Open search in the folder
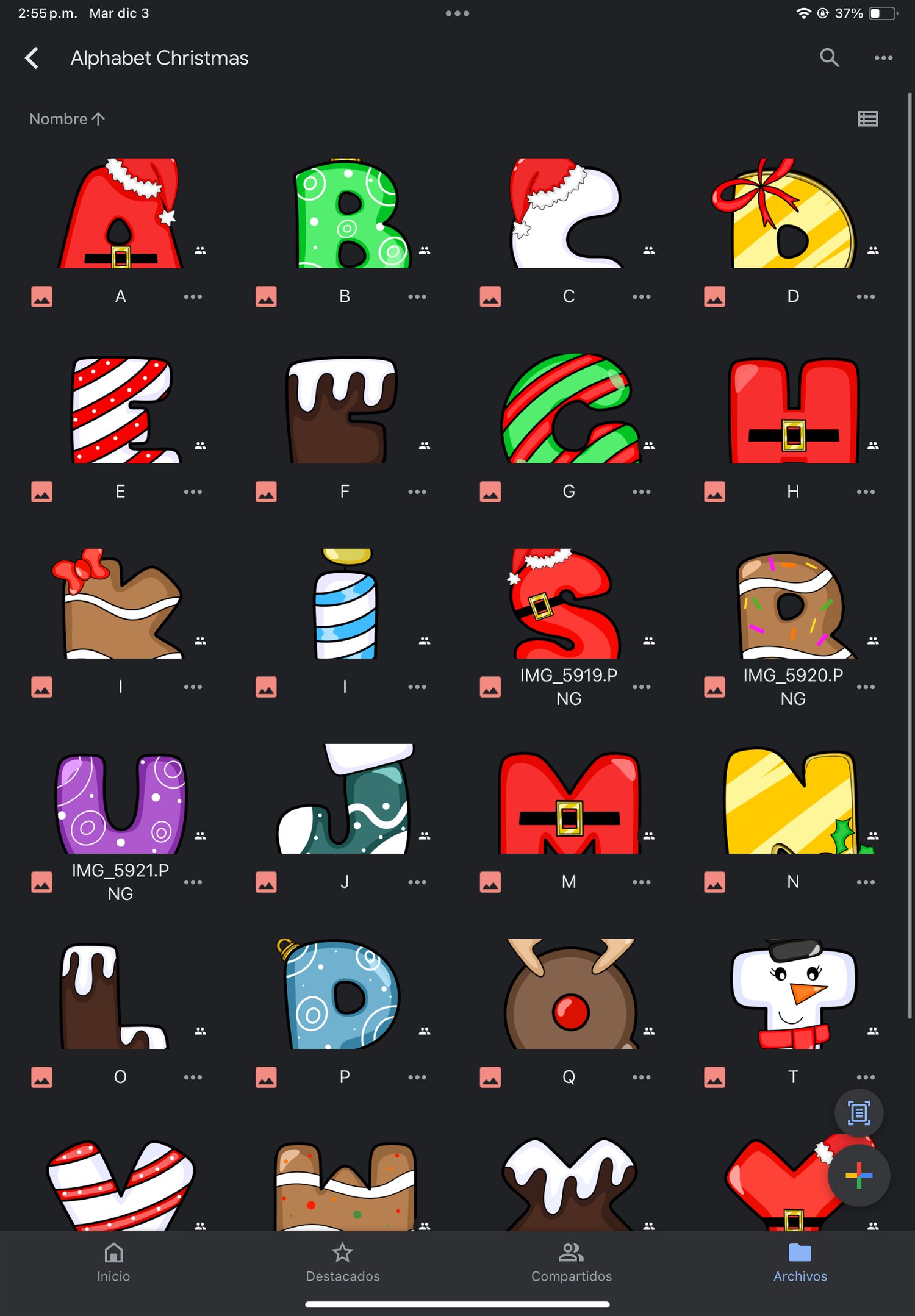The image size is (915, 1316). (x=829, y=58)
